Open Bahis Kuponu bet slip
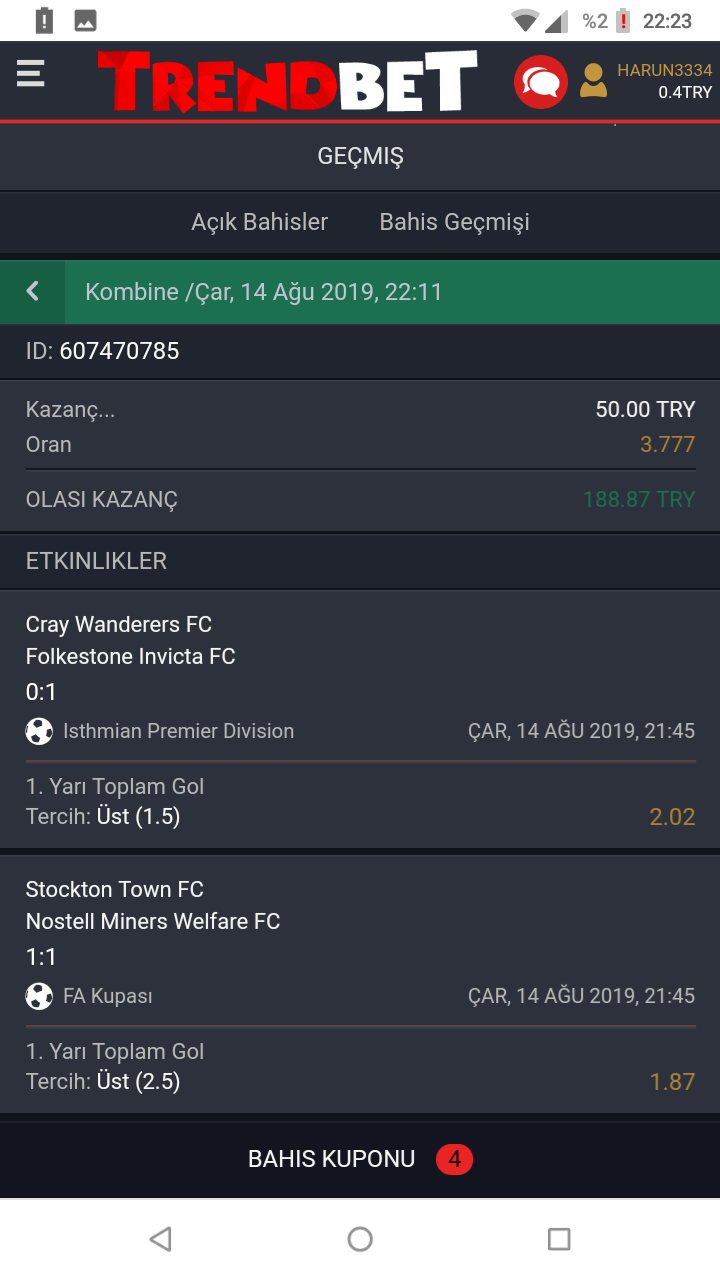Image resolution: width=720 pixels, height=1280 pixels. pos(360,1159)
